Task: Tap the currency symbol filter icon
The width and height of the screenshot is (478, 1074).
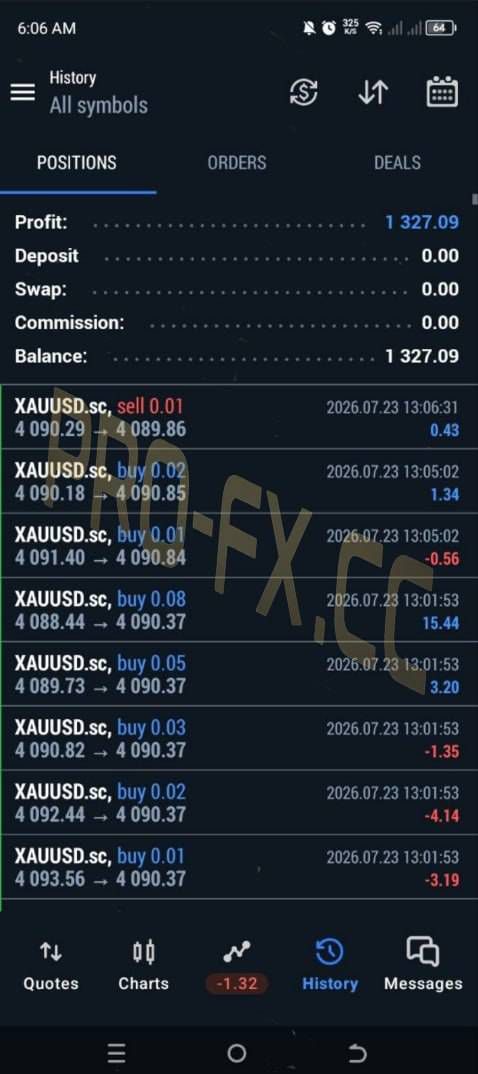Action: [303, 92]
